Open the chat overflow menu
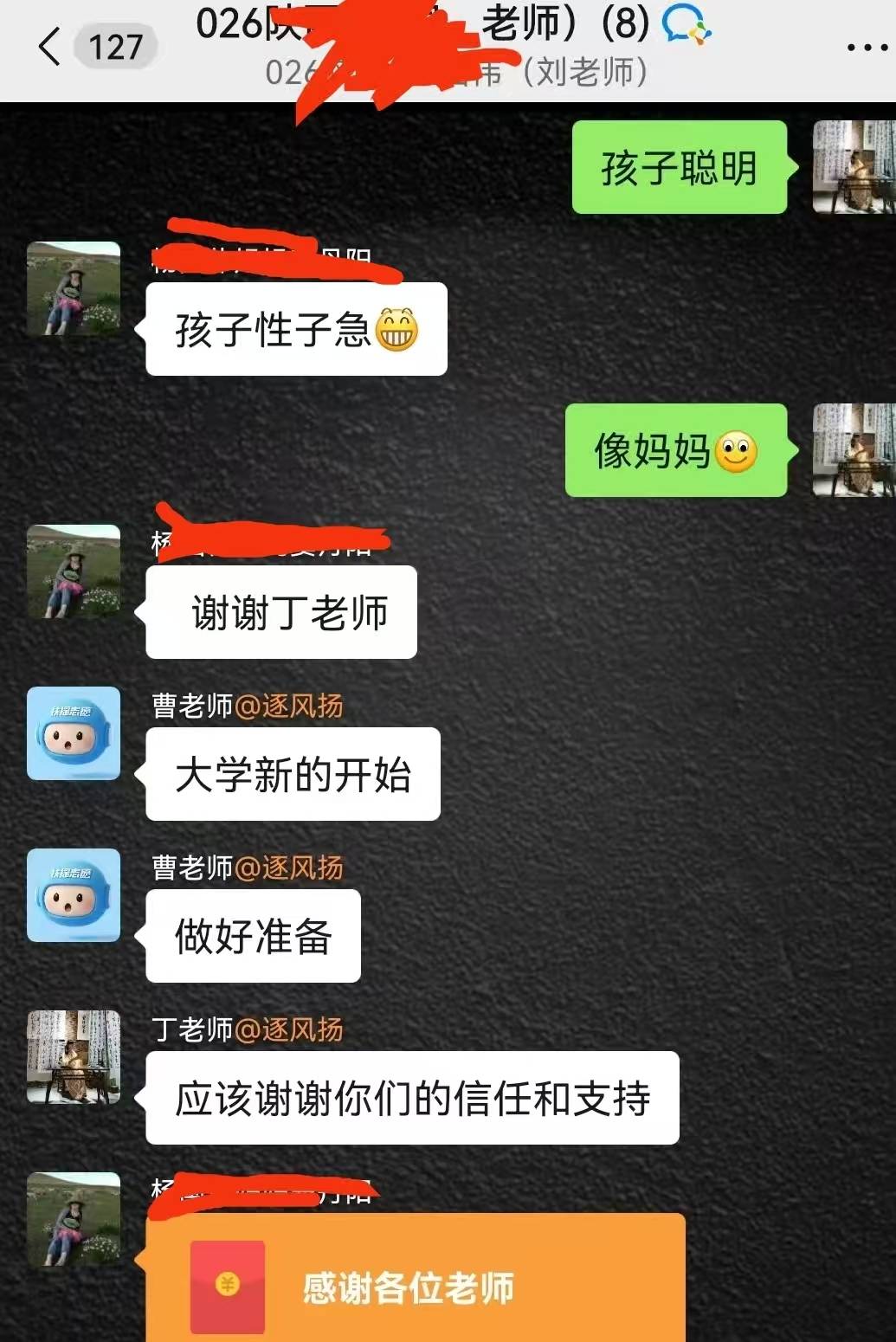 [x=866, y=47]
